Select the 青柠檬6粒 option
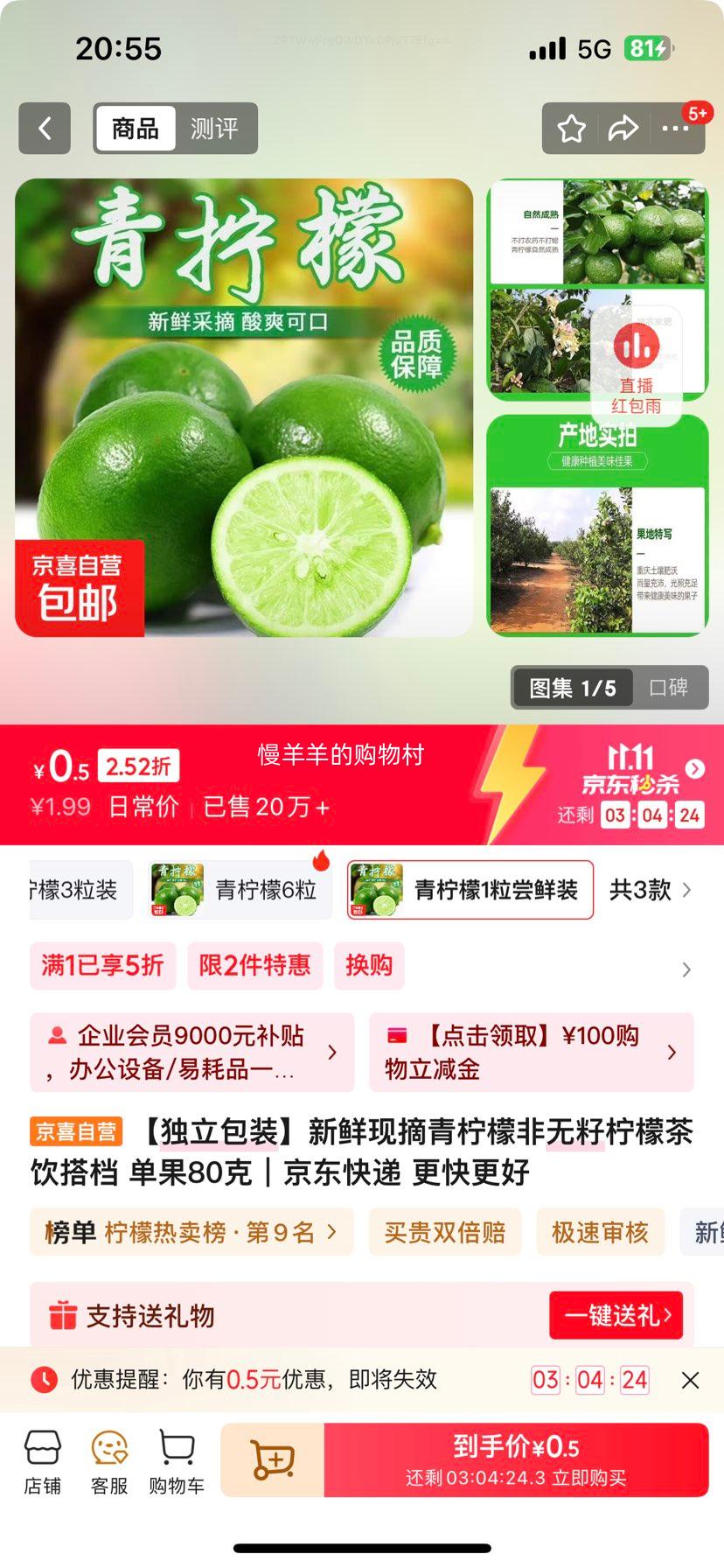724x1568 pixels. (x=241, y=890)
